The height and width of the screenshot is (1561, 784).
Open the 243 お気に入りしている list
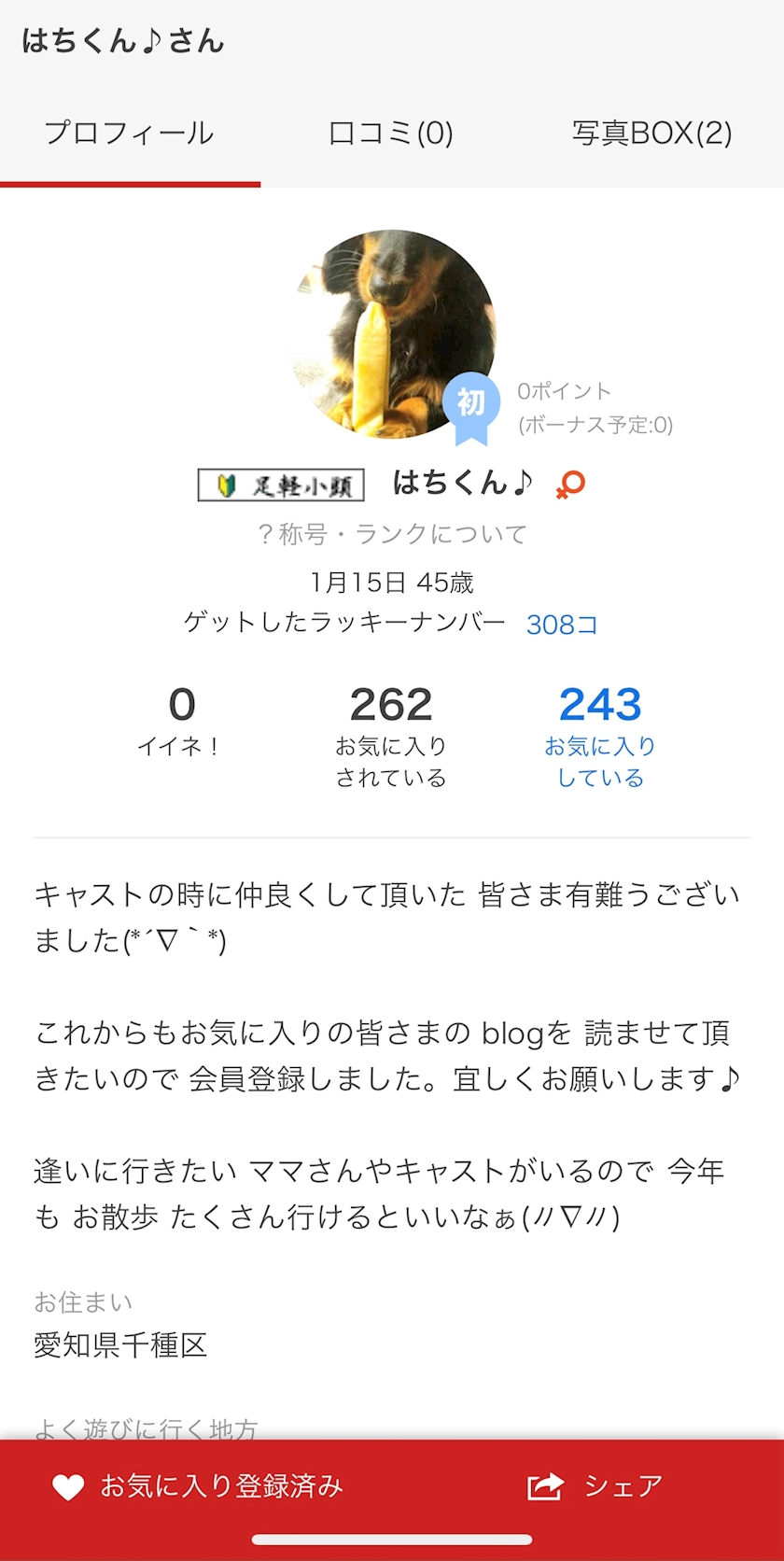click(x=600, y=734)
